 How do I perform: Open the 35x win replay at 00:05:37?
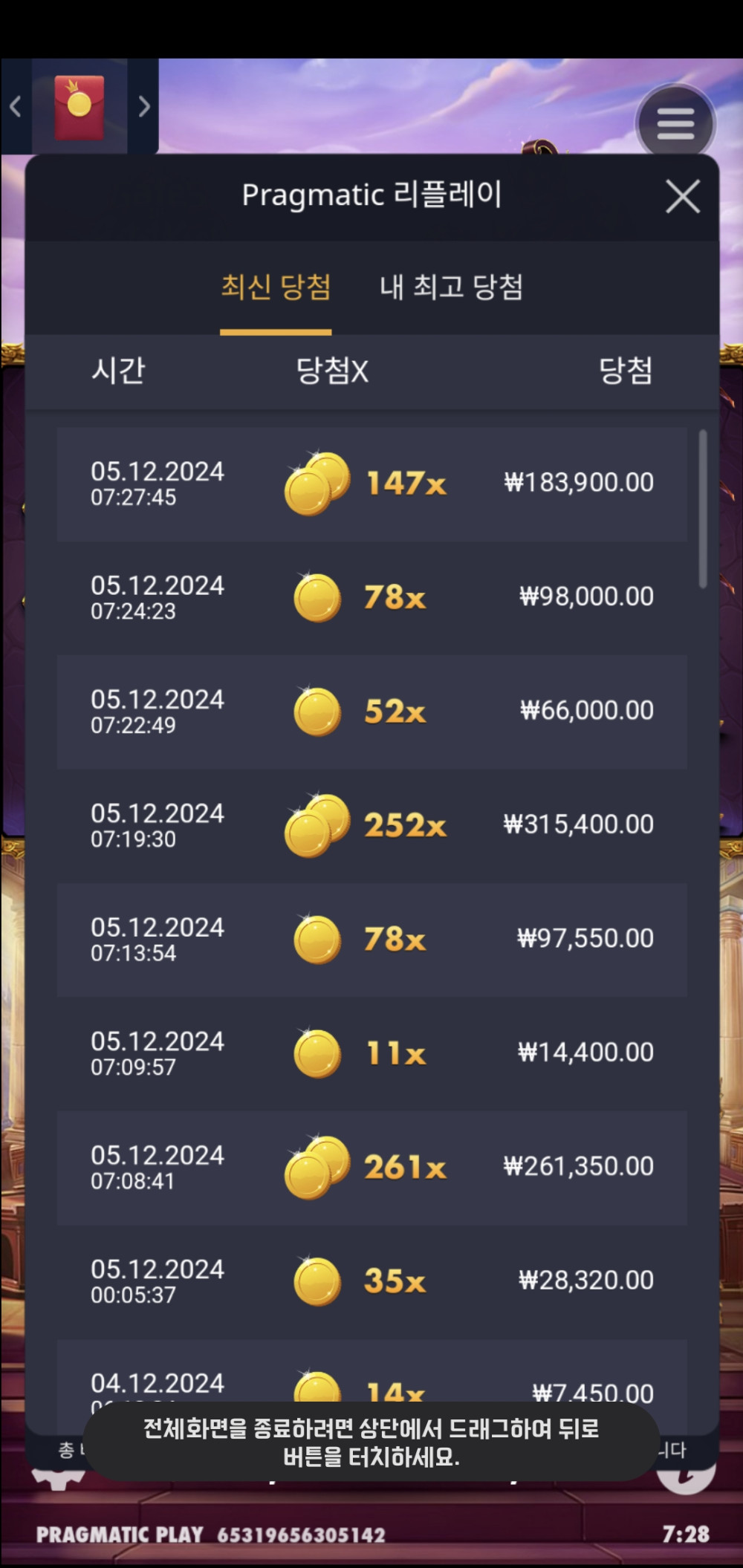tap(371, 1281)
